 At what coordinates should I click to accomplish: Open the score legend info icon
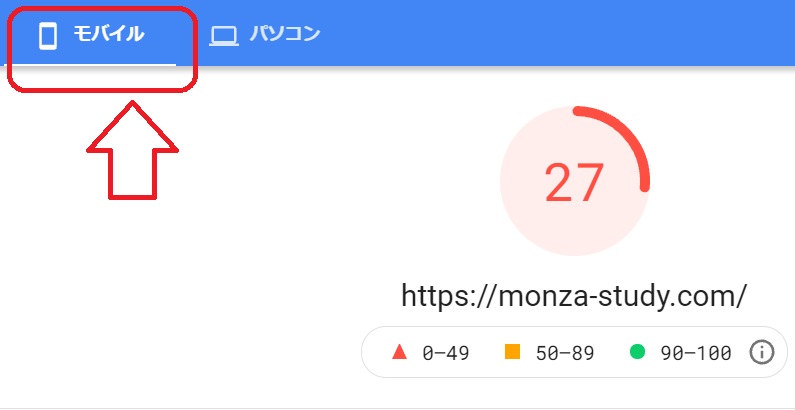[x=762, y=352]
